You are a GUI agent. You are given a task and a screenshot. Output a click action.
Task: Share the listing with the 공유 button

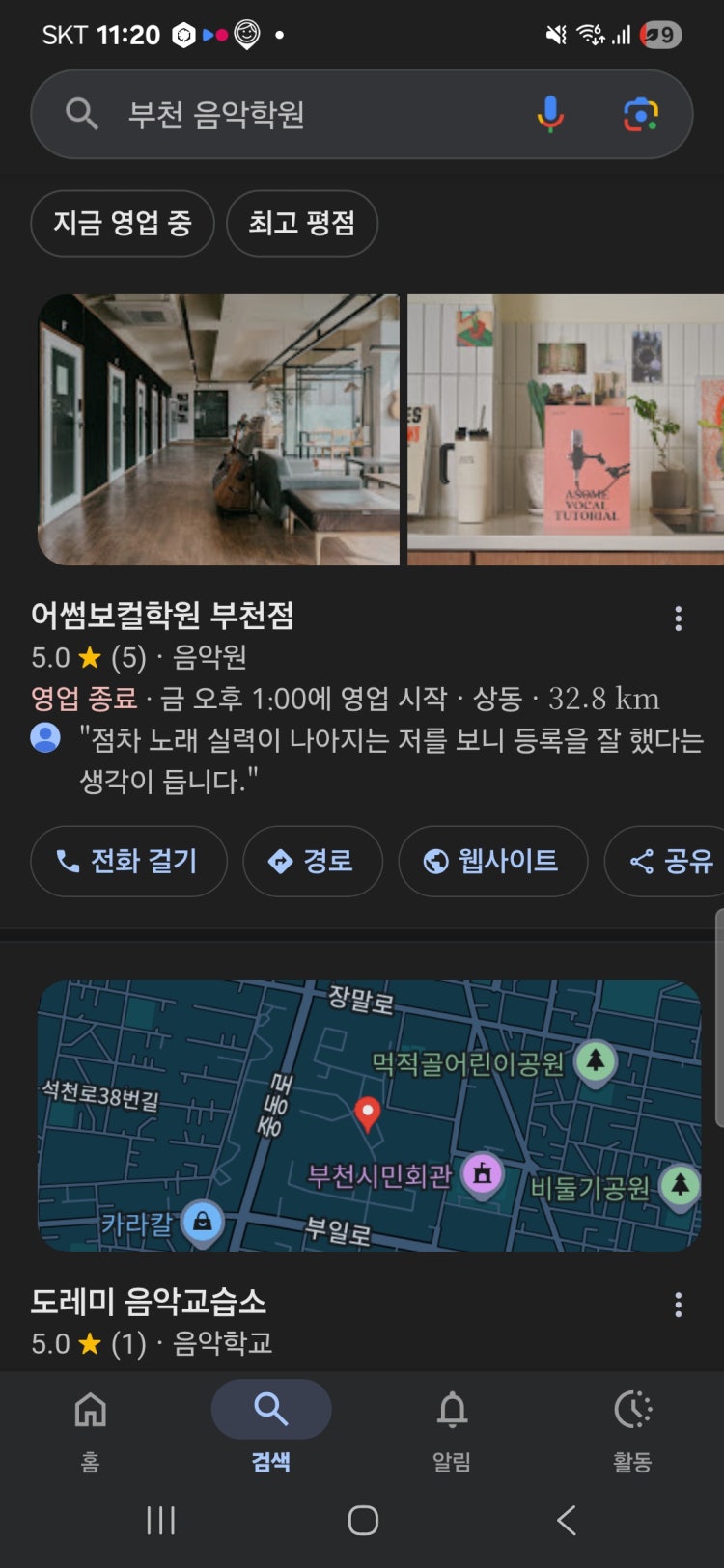click(671, 861)
